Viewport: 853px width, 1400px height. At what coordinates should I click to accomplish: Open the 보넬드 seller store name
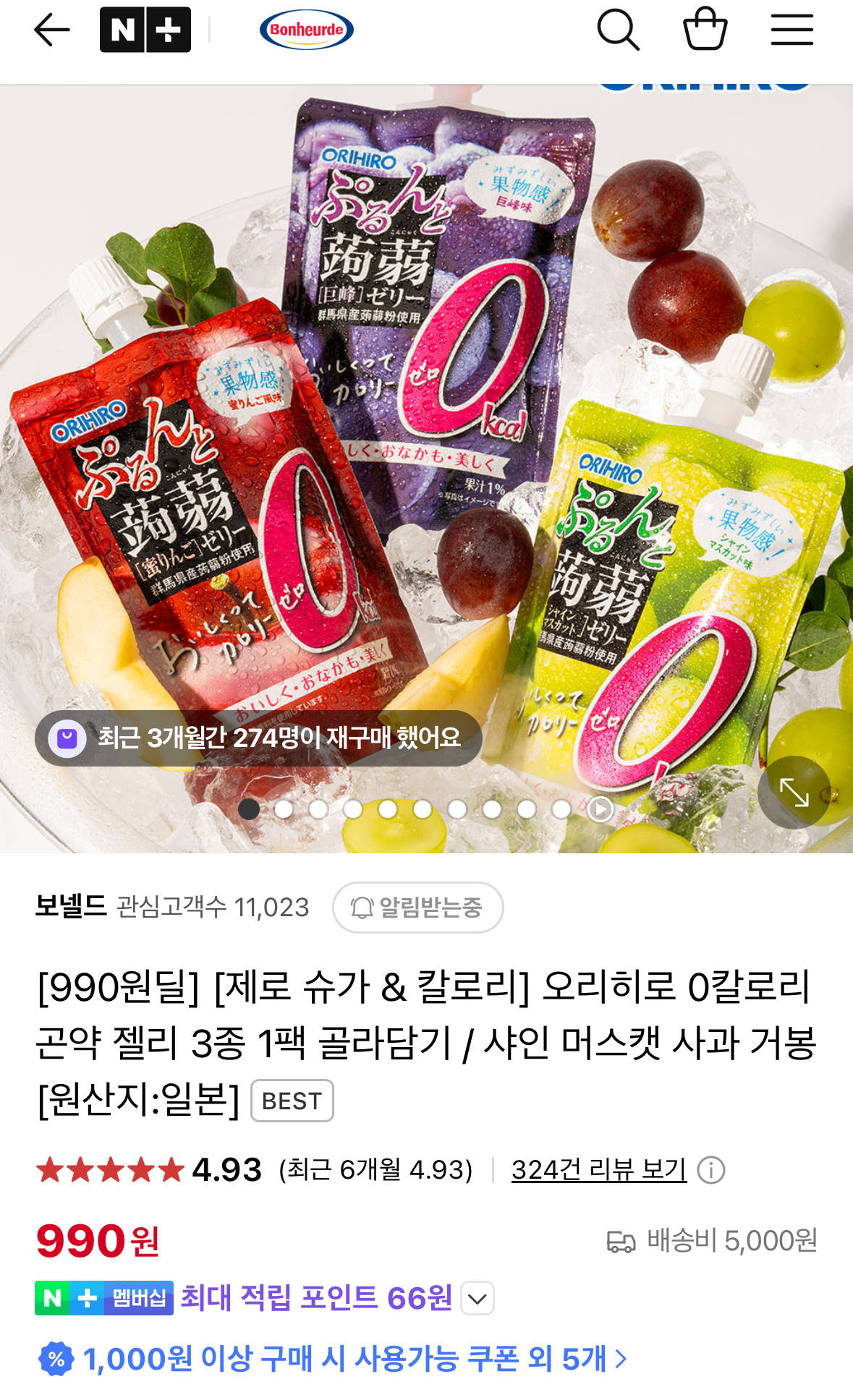tap(71, 906)
